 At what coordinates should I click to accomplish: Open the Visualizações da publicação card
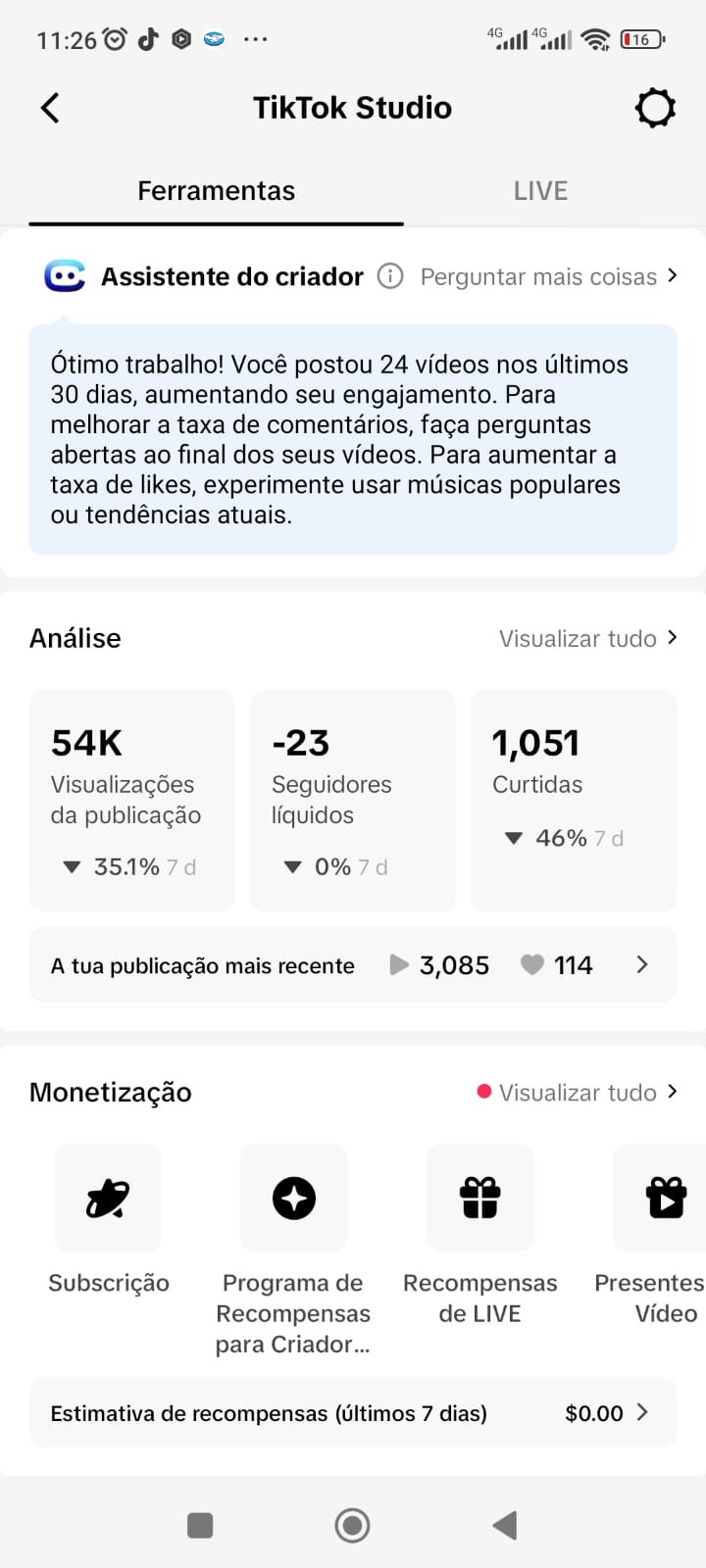pos(132,801)
